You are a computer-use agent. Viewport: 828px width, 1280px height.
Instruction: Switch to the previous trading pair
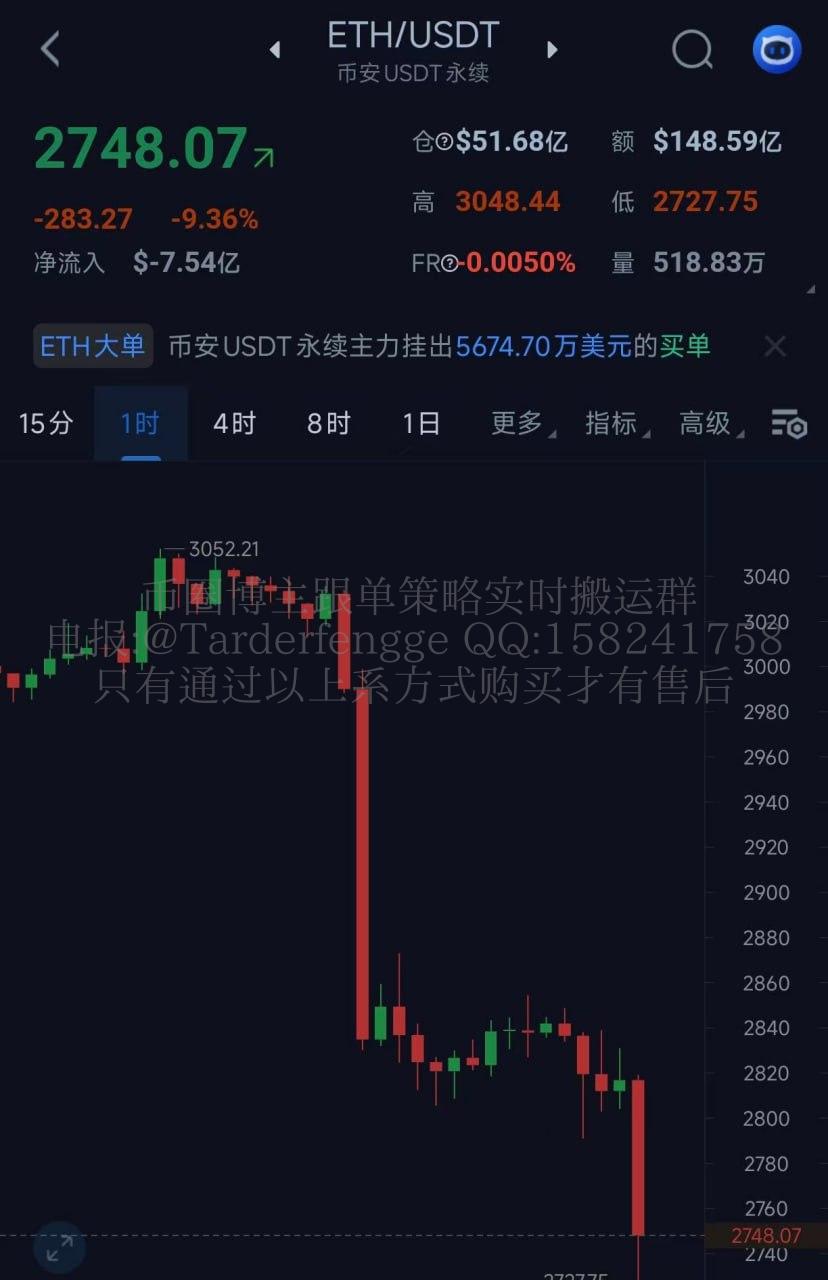pos(275,49)
